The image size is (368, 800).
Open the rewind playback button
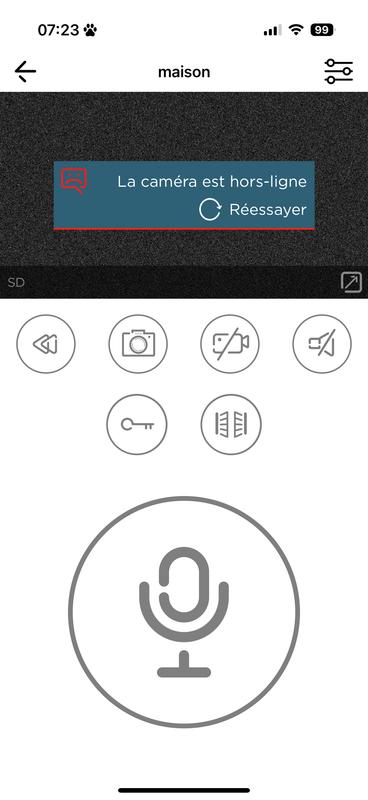[46, 344]
